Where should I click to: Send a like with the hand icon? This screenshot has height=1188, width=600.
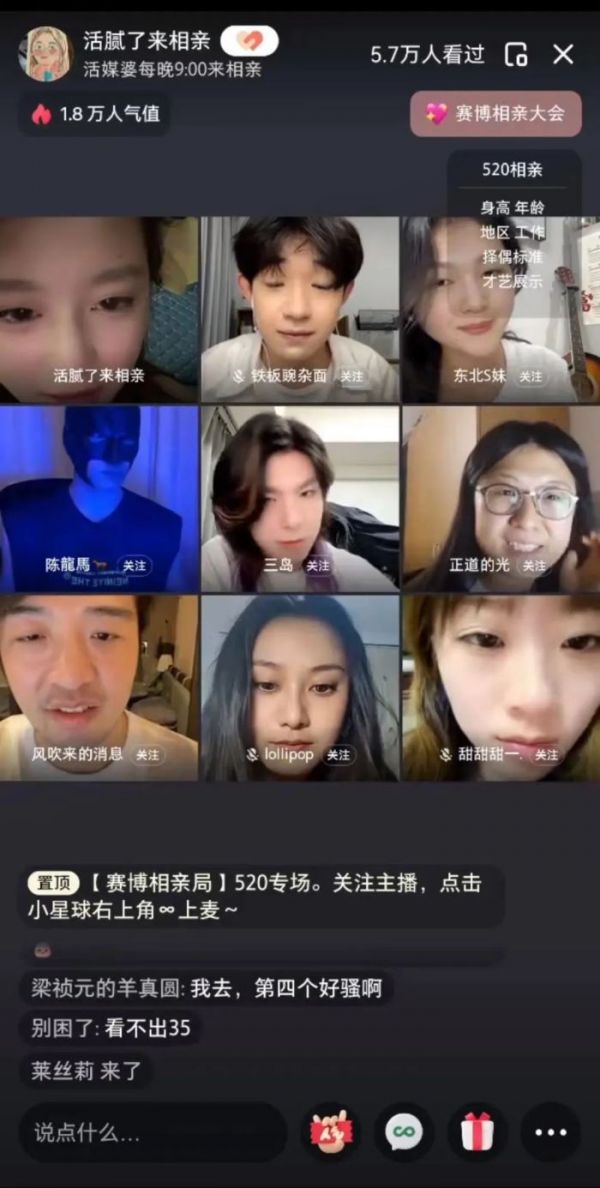coord(331,1132)
